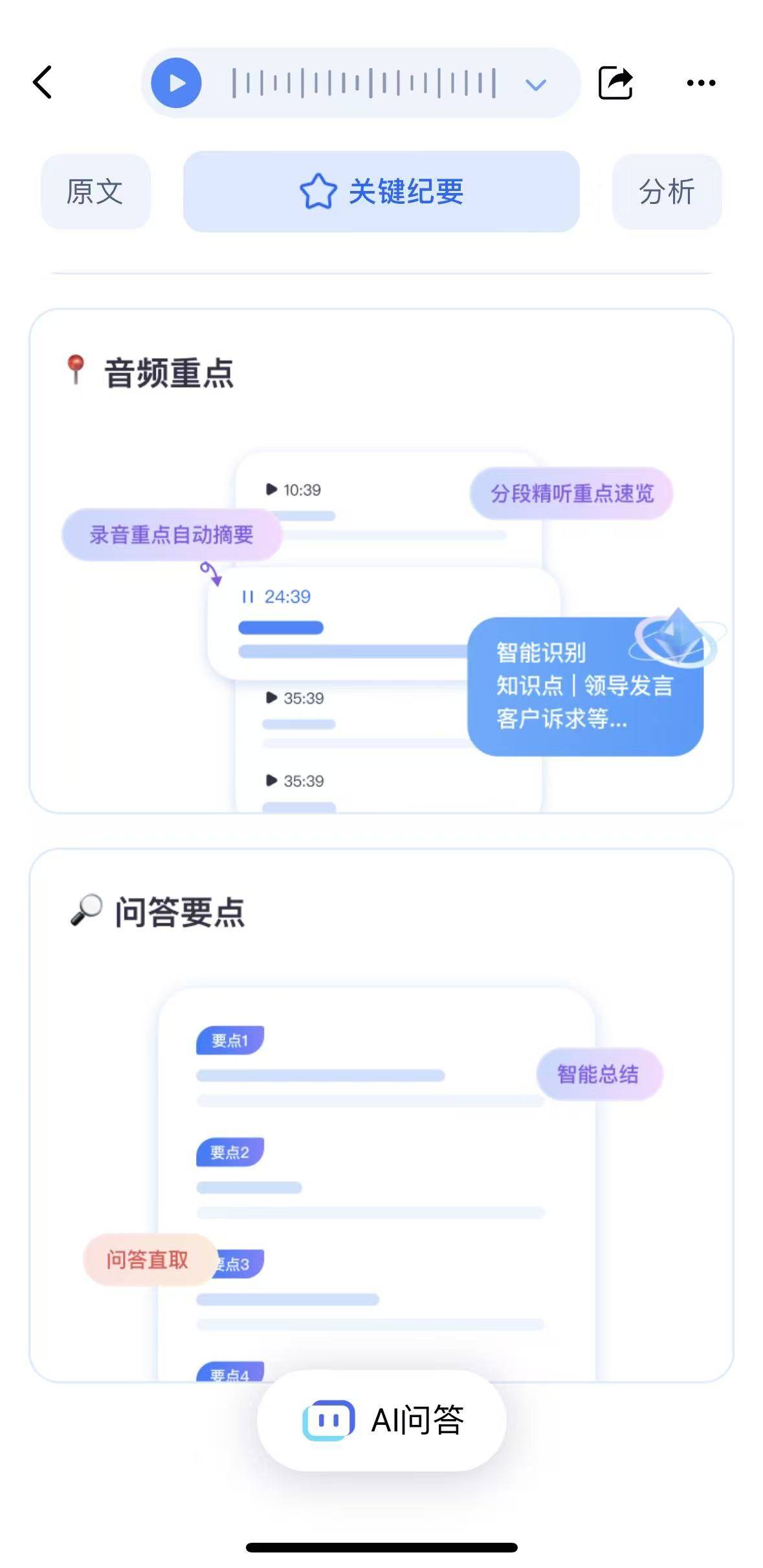Share this recording
The width and height of the screenshot is (763, 1568).
tap(615, 83)
